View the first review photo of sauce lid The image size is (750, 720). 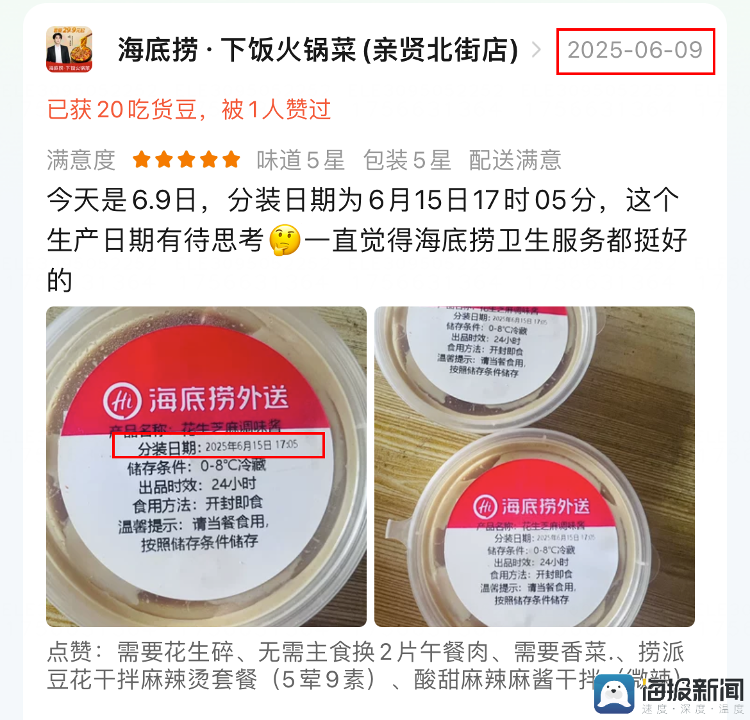(x=206, y=466)
